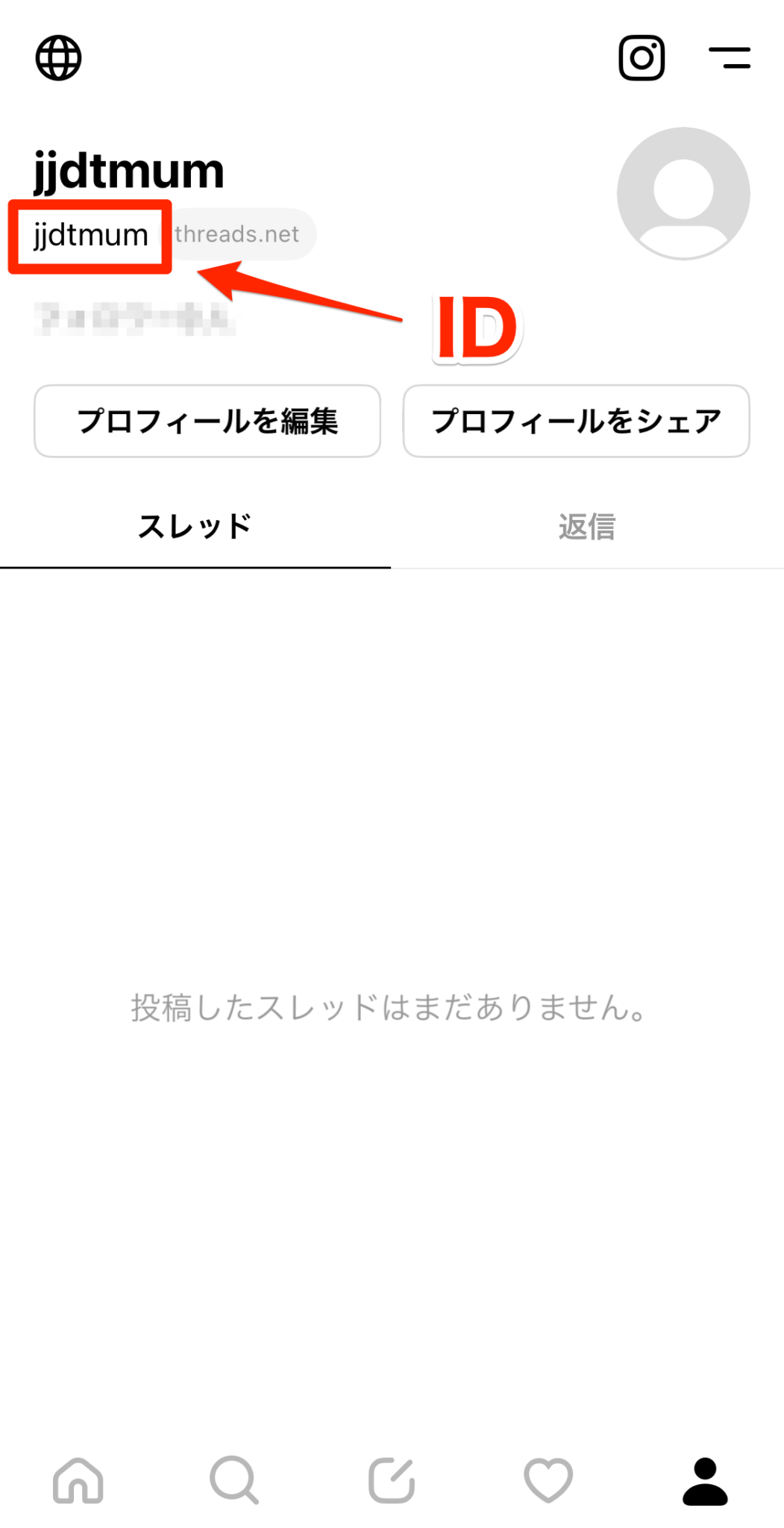Open the linked Instagram profile icon
The height and width of the screenshot is (1528, 784).
point(642,57)
